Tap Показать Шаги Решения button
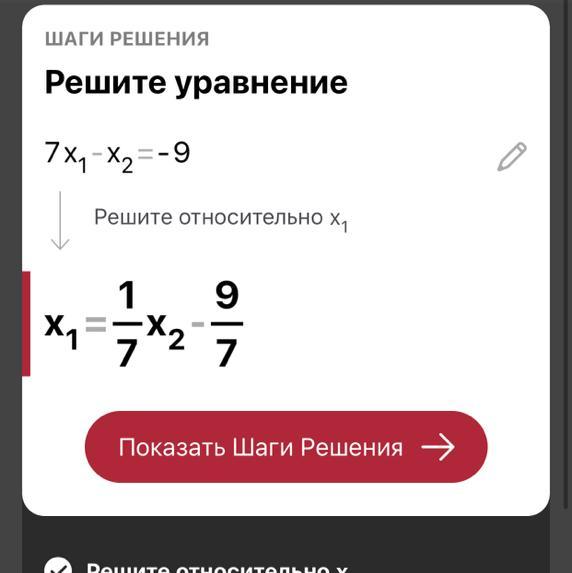 [286, 447]
